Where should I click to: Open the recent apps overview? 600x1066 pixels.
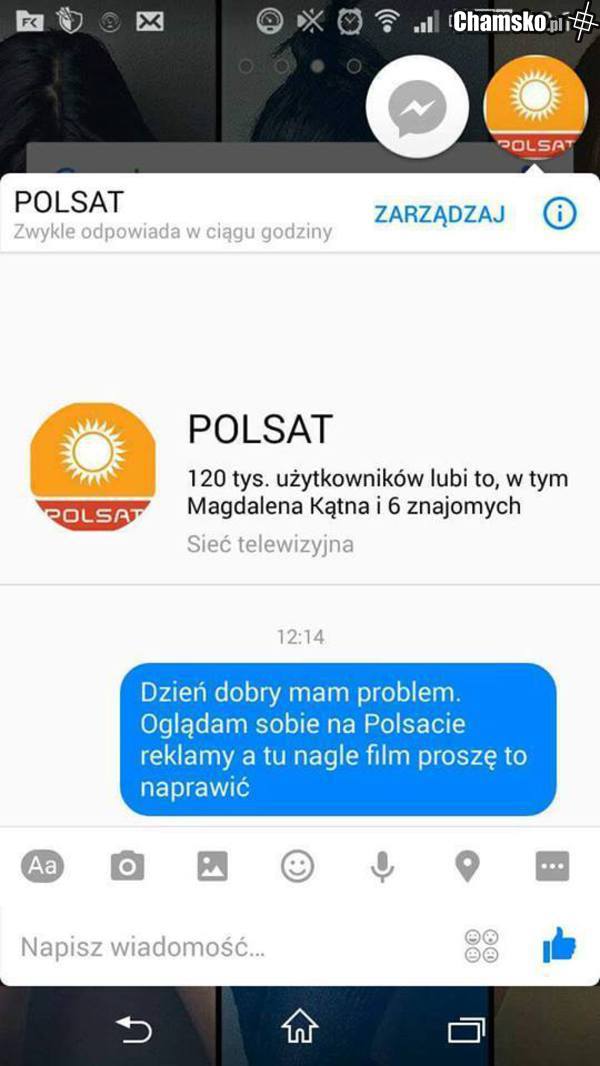[466, 1027]
